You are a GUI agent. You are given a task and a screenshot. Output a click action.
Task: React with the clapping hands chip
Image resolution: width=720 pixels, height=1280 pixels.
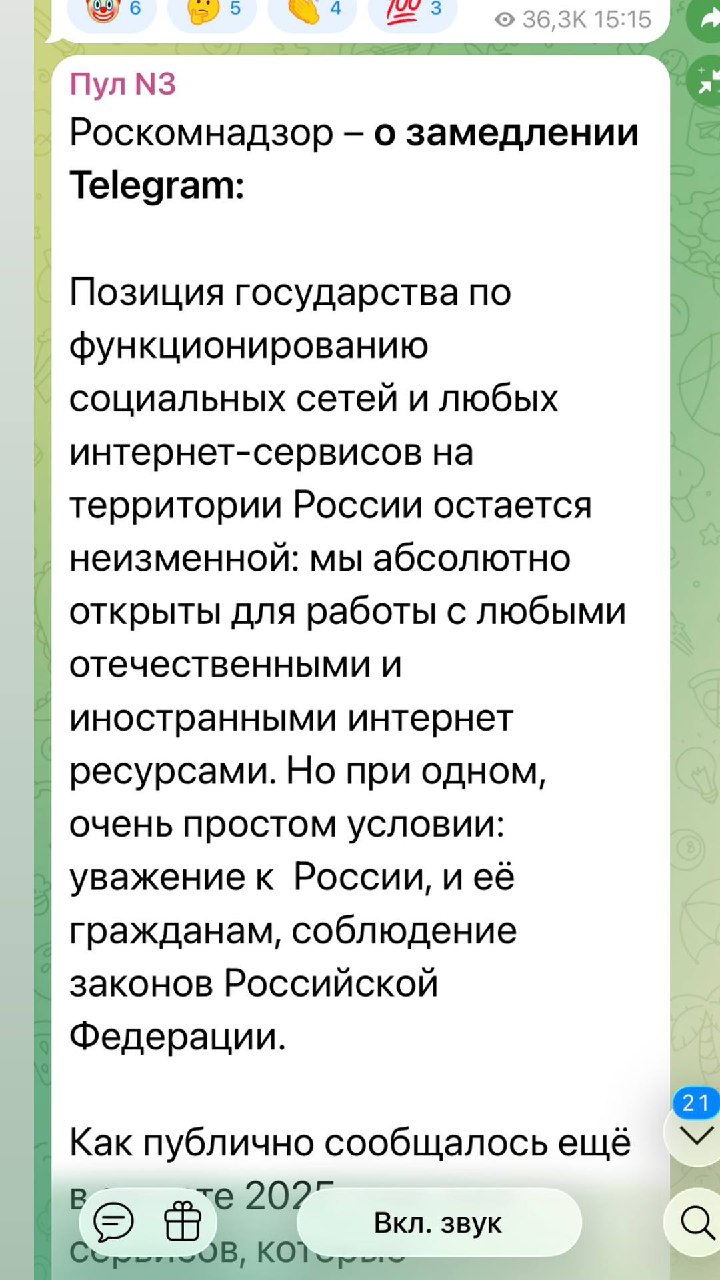pyautogui.click(x=312, y=13)
